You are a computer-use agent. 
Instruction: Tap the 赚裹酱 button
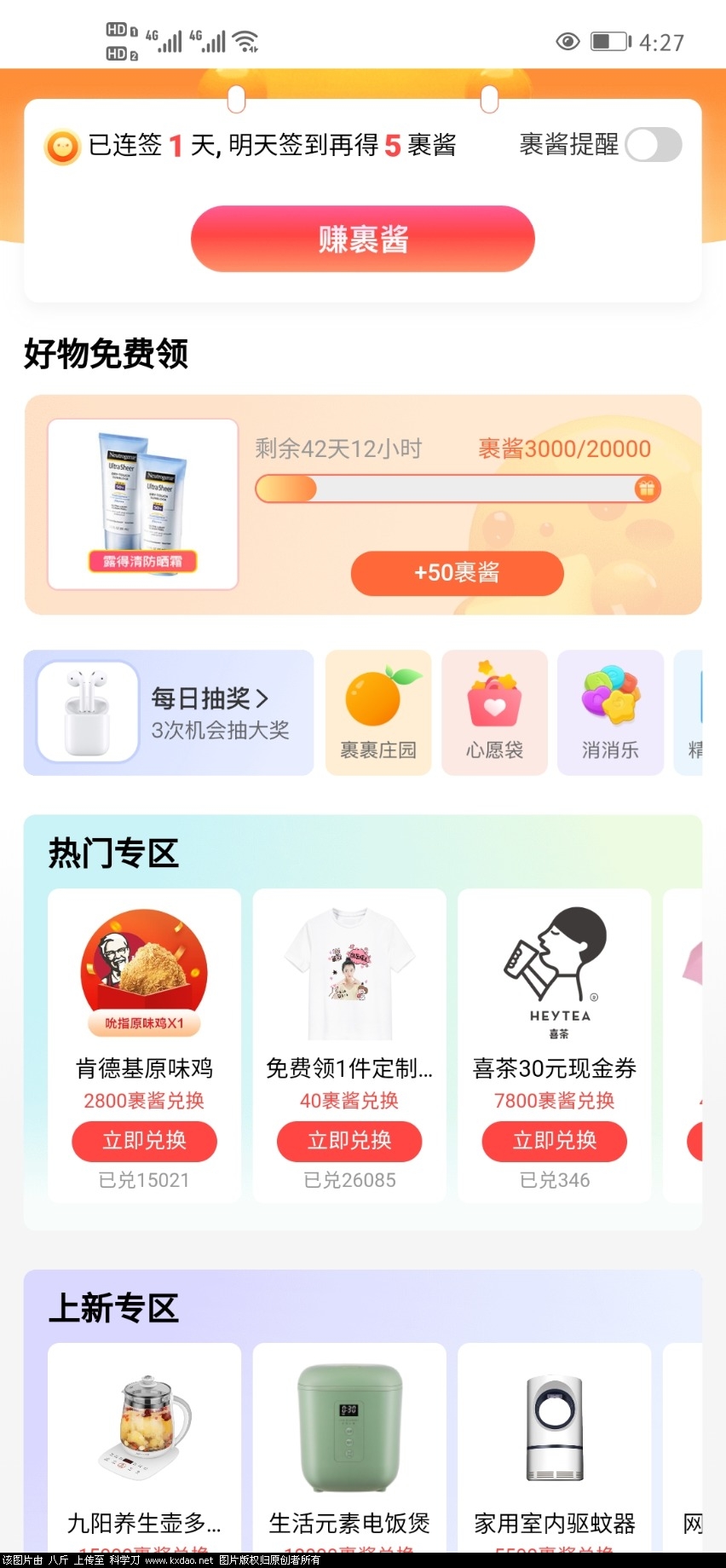click(x=363, y=239)
